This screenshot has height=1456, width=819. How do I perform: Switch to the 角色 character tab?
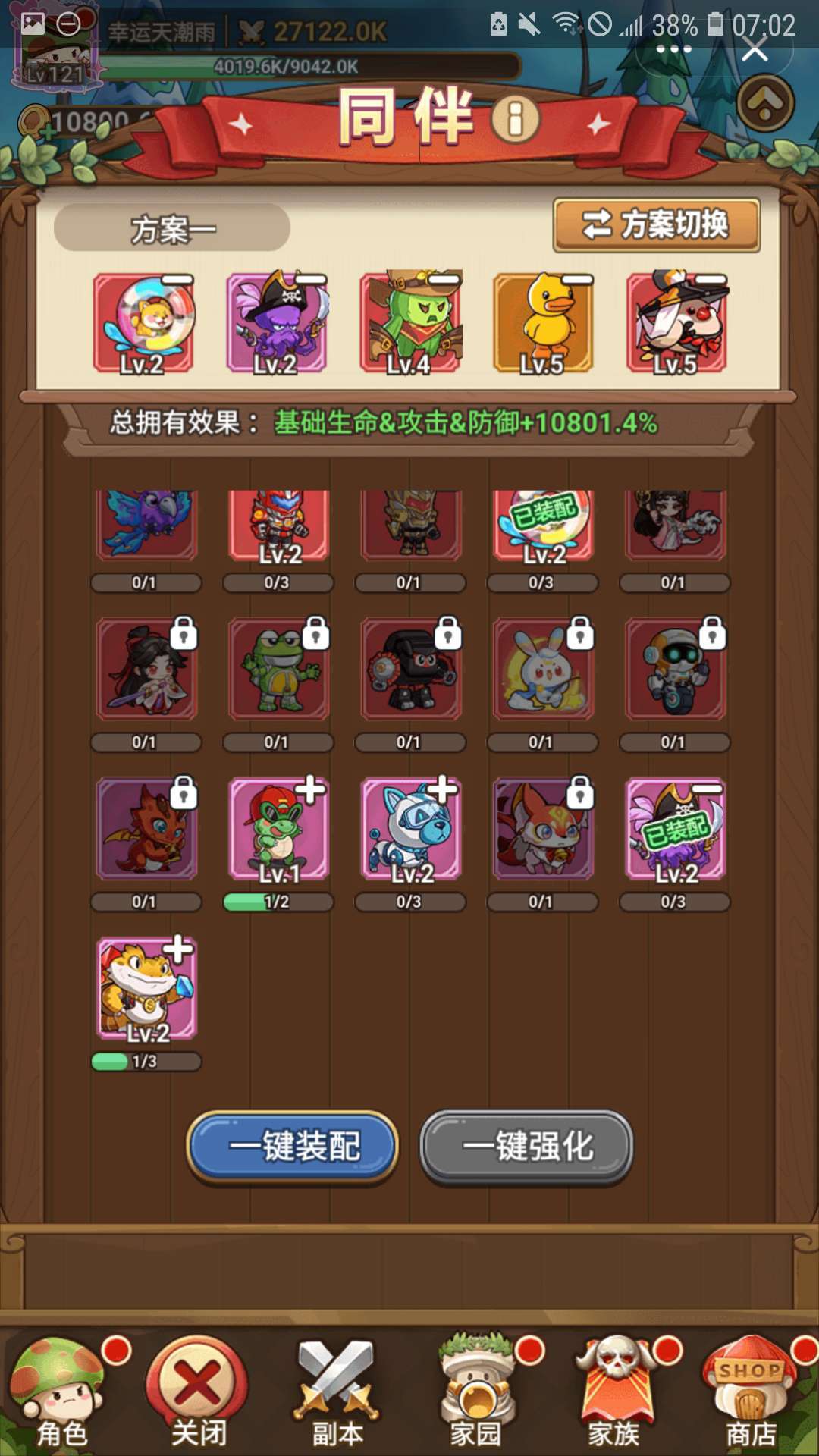[62, 1395]
